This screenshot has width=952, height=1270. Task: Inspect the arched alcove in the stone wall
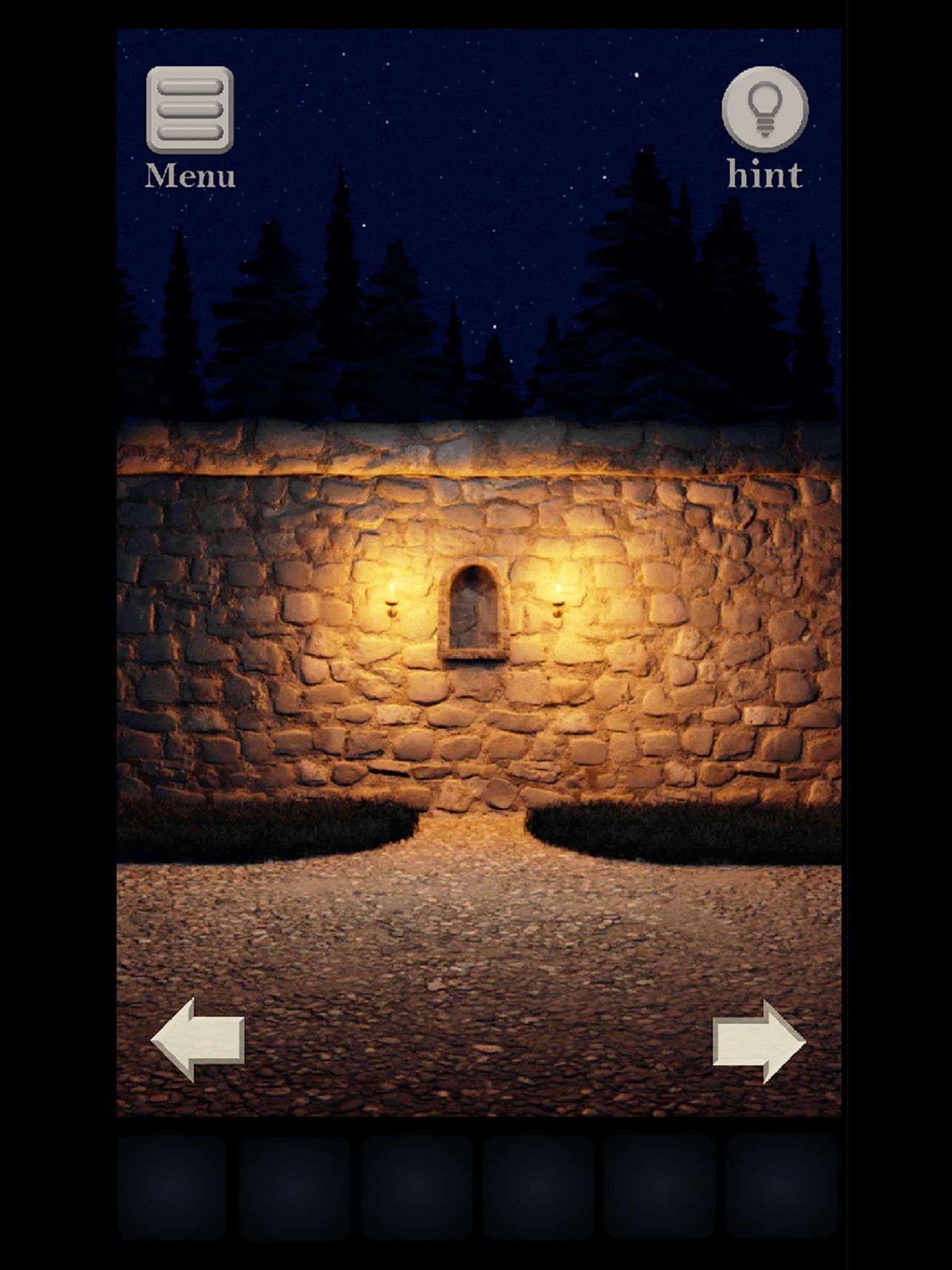tap(474, 612)
